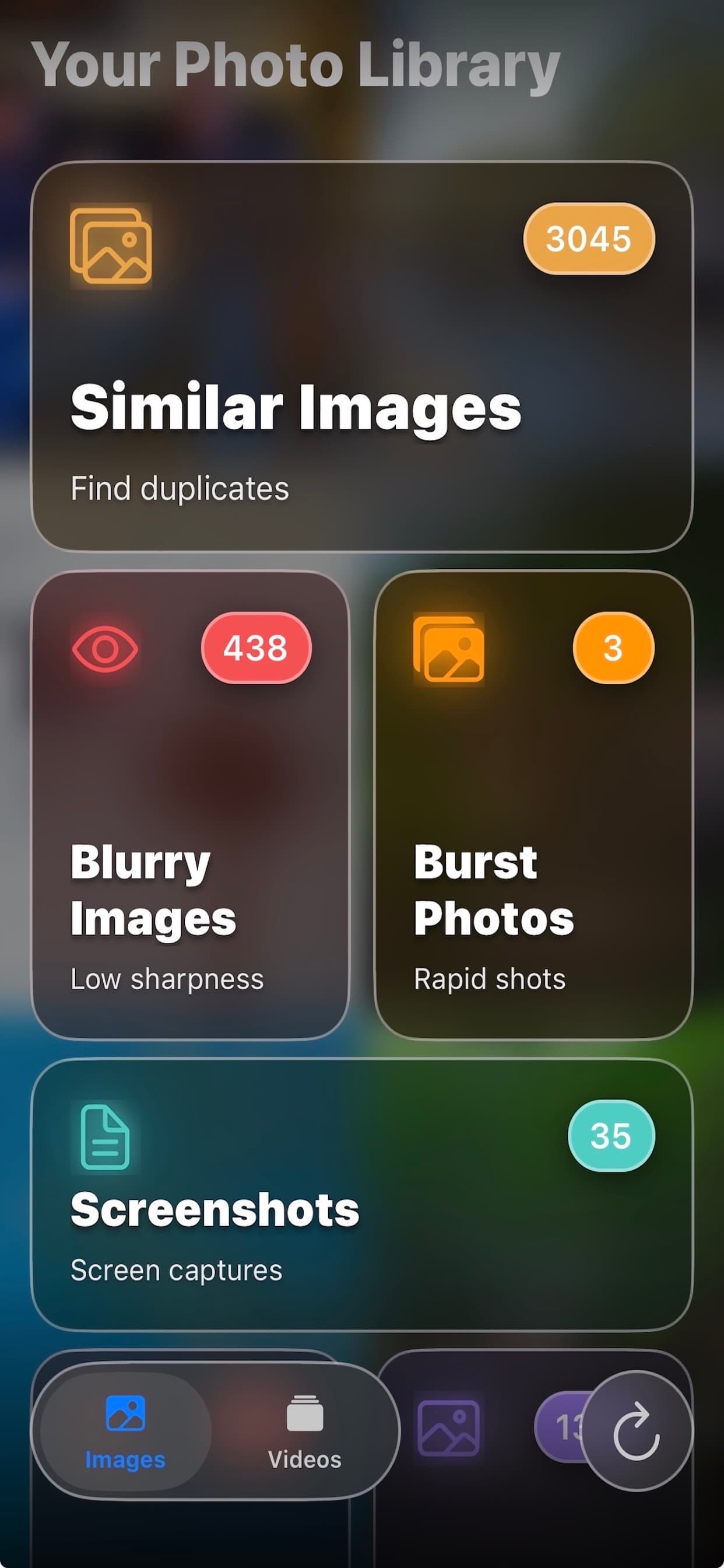Open the Similar Images card

click(361, 356)
